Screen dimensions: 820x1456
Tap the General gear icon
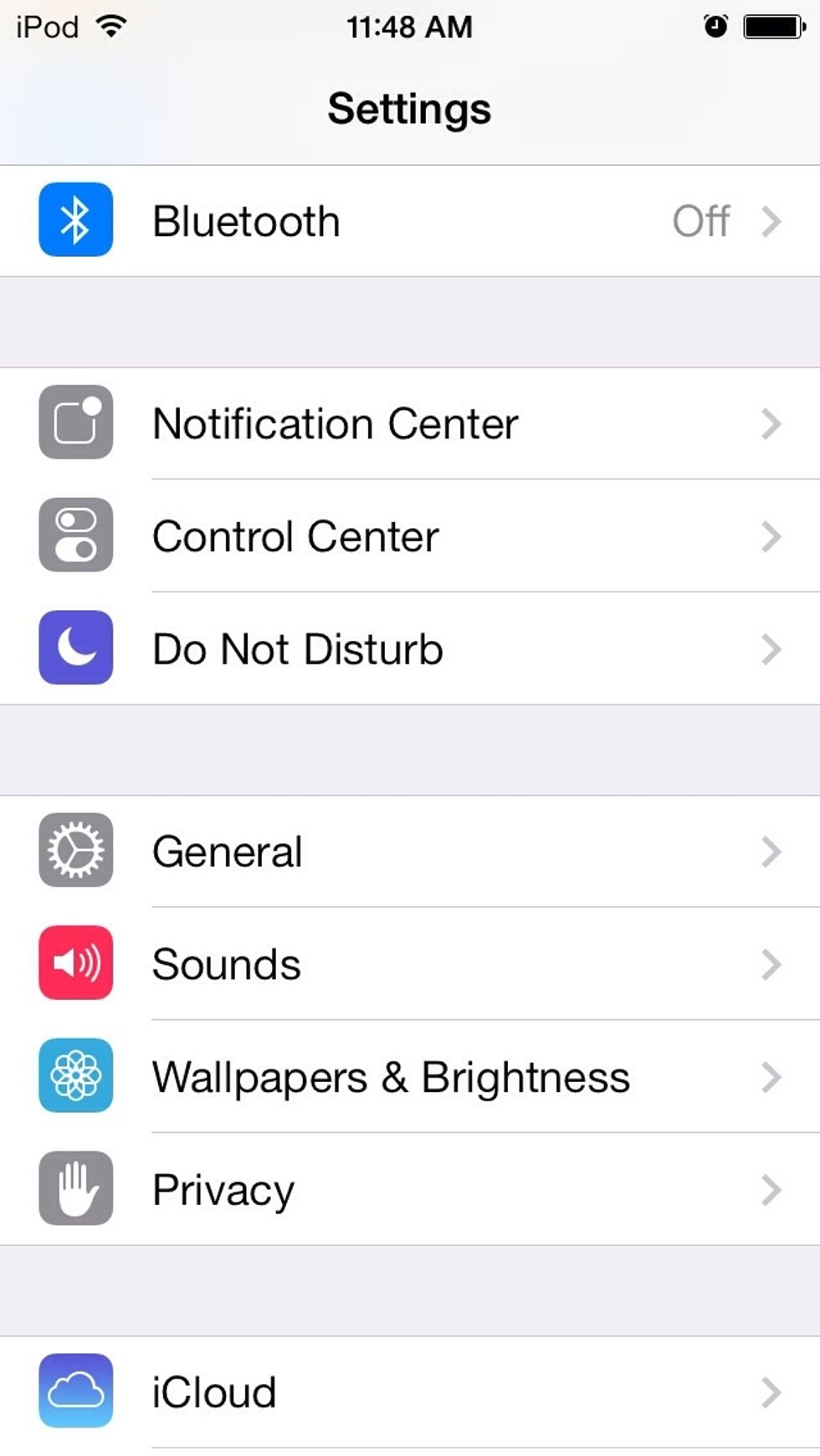coord(75,851)
